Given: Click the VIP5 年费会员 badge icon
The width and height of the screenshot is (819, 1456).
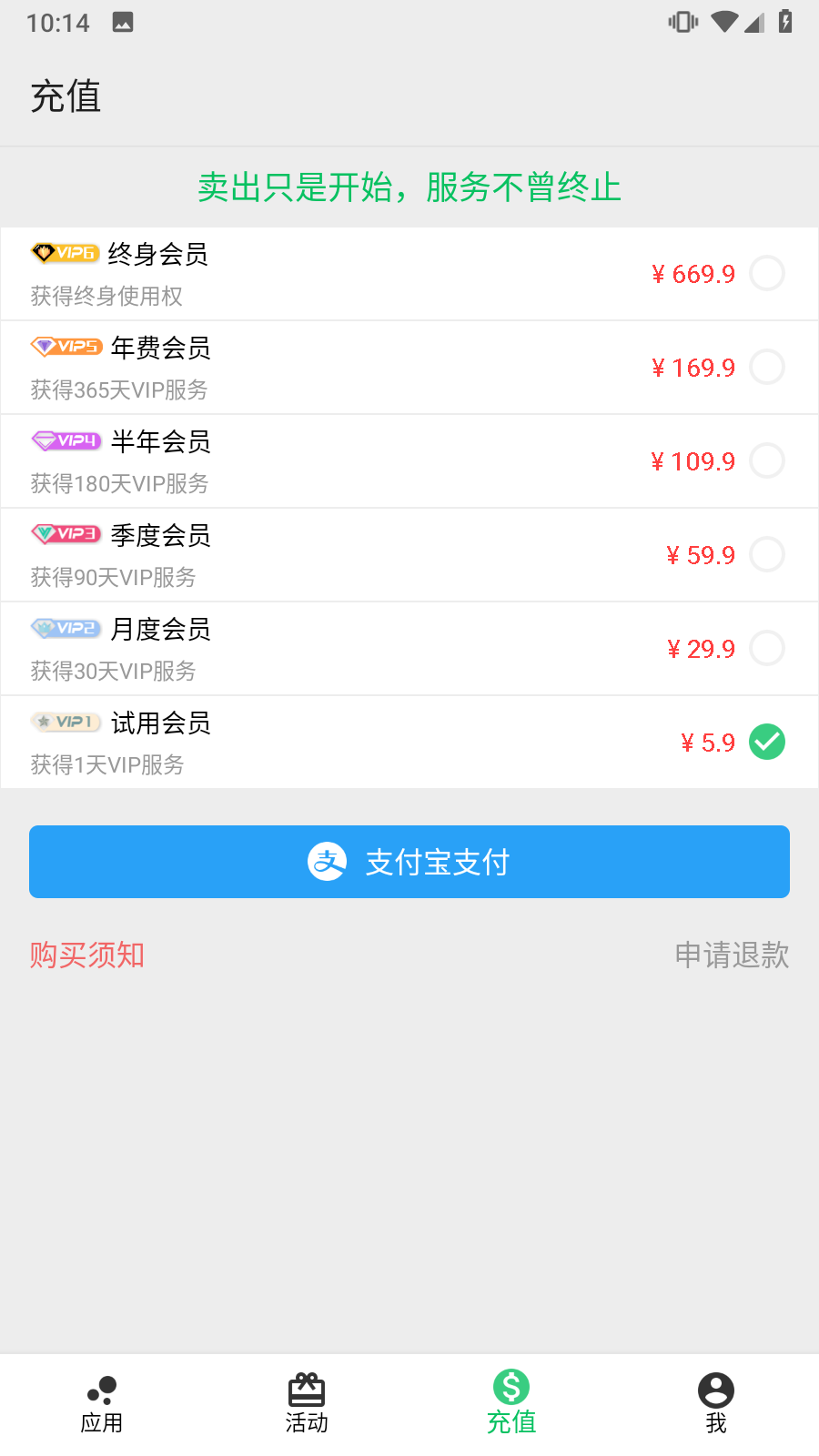Looking at the screenshot, I should 66,348.
